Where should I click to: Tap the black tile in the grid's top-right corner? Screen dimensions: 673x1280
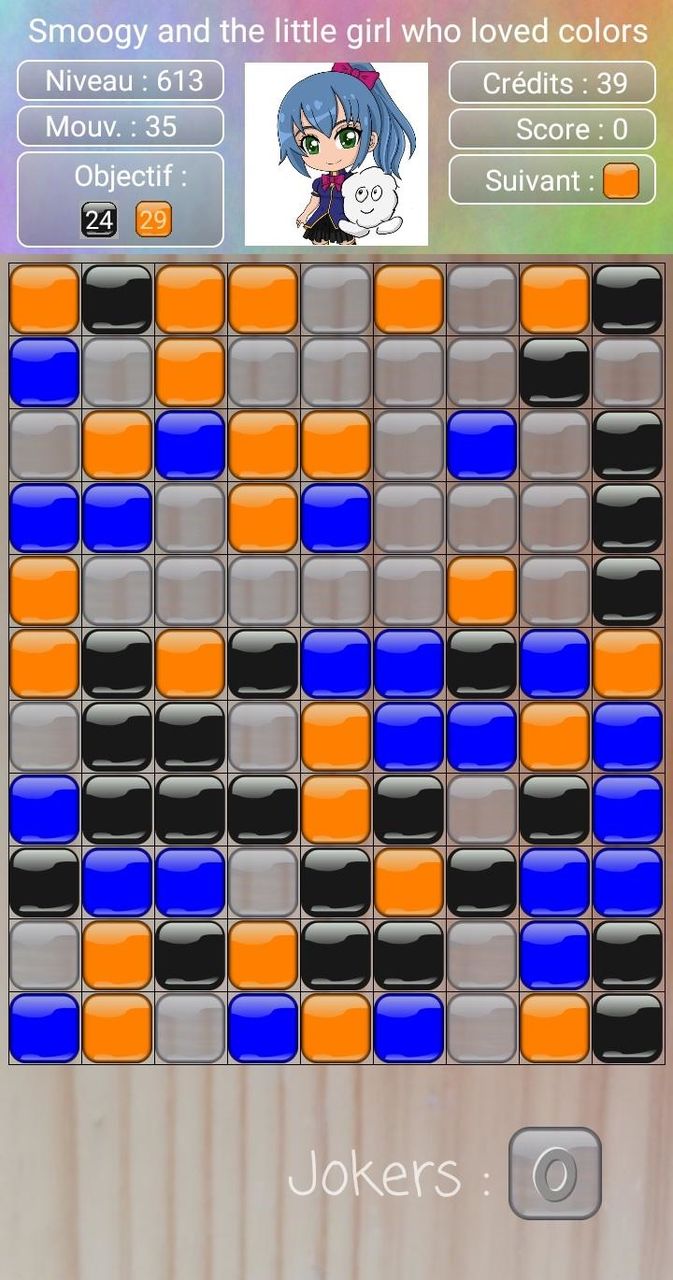[627, 299]
